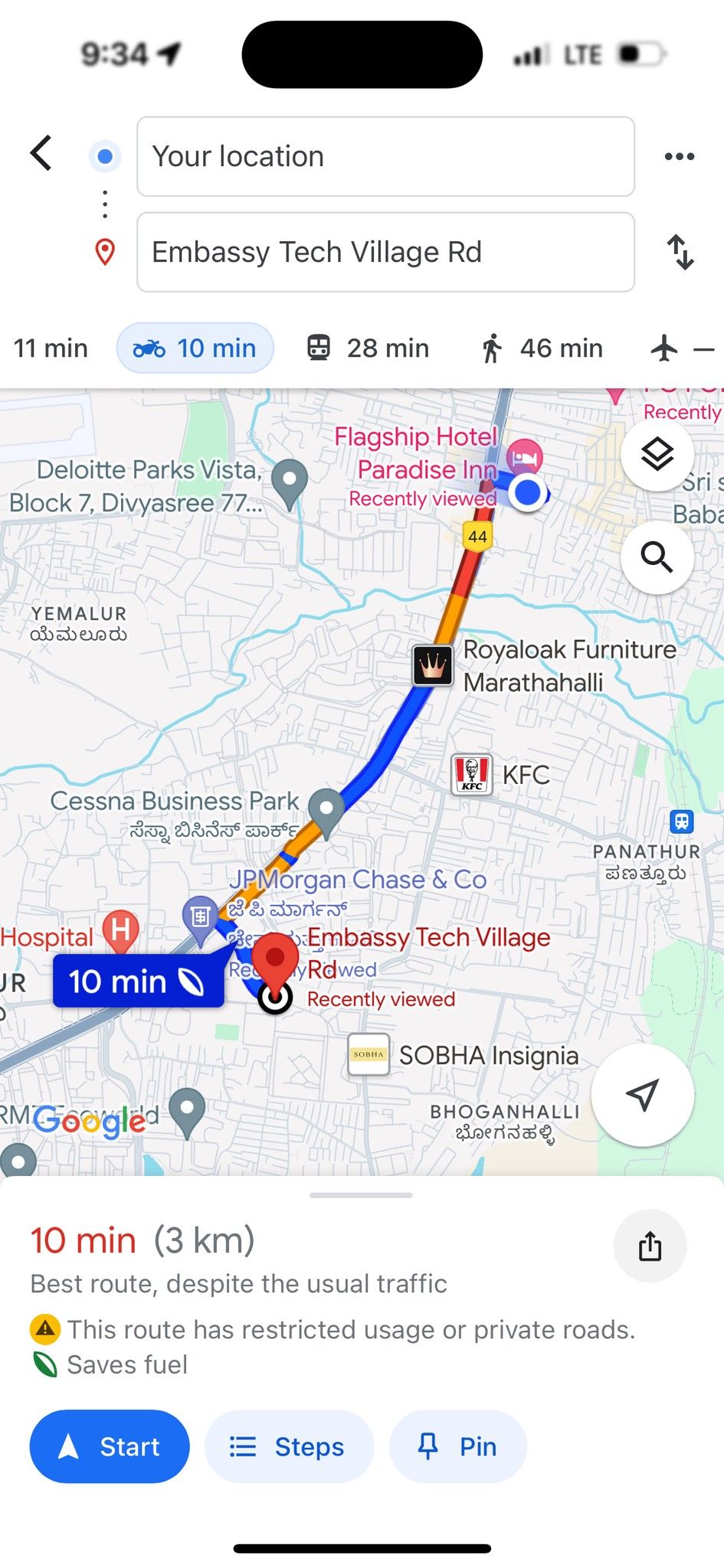This screenshot has width=724, height=1568.
Task: Go back from directions screen
Action: (41, 154)
